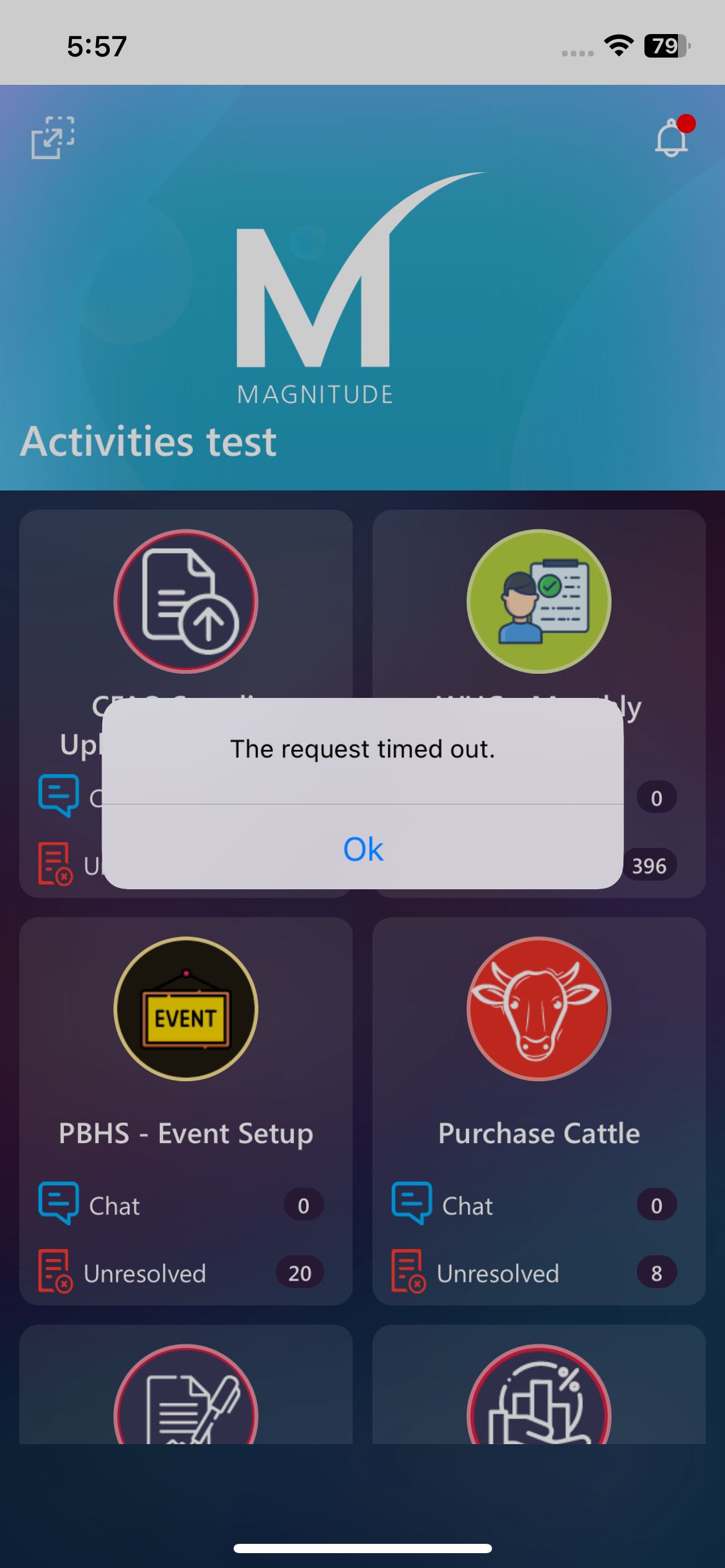Image resolution: width=725 pixels, height=1568 pixels.
Task: Open the PBHS - Event Setup card
Action: pyautogui.click(x=186, y=1040)
